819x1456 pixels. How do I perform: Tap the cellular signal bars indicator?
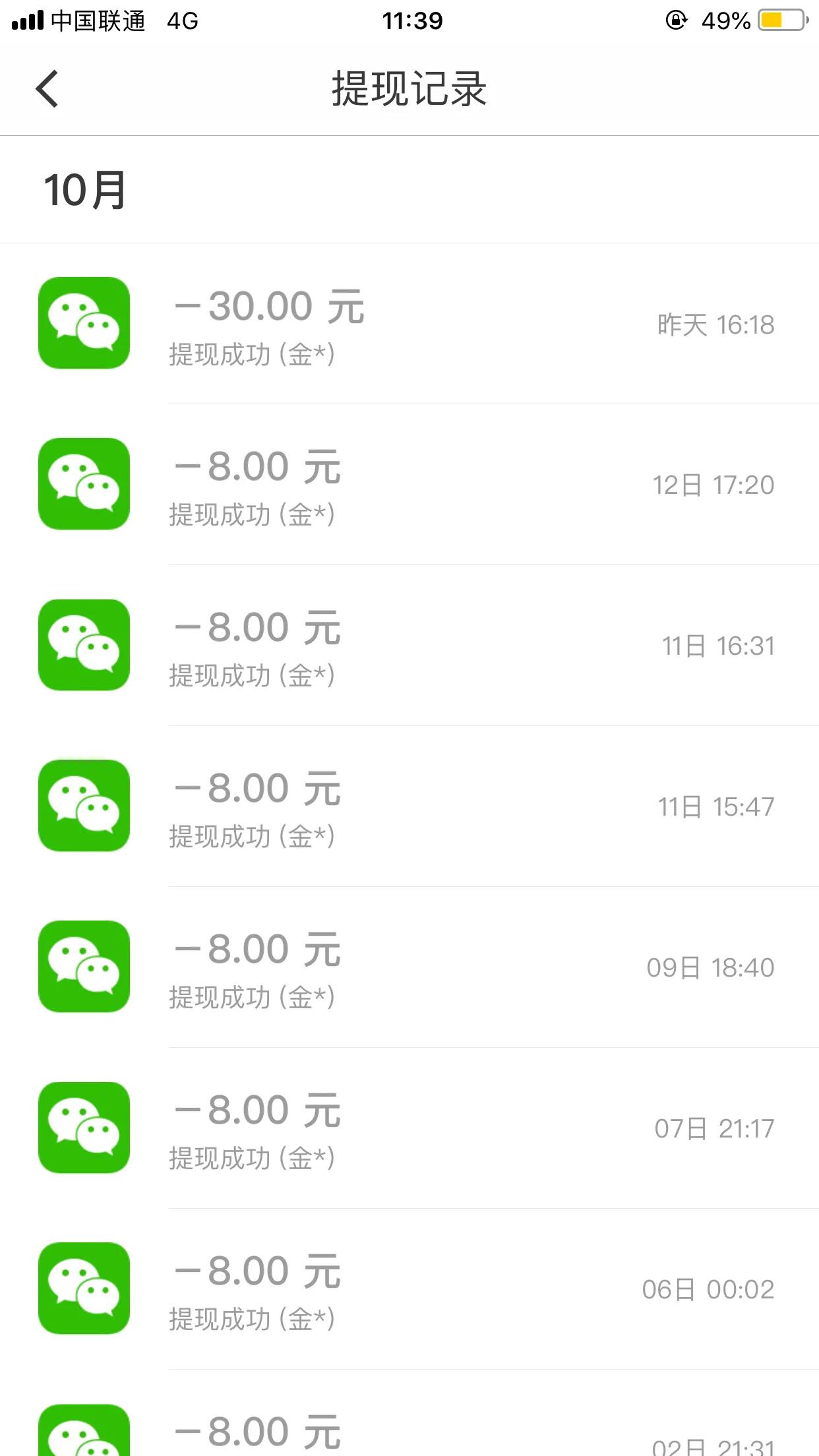26,18
